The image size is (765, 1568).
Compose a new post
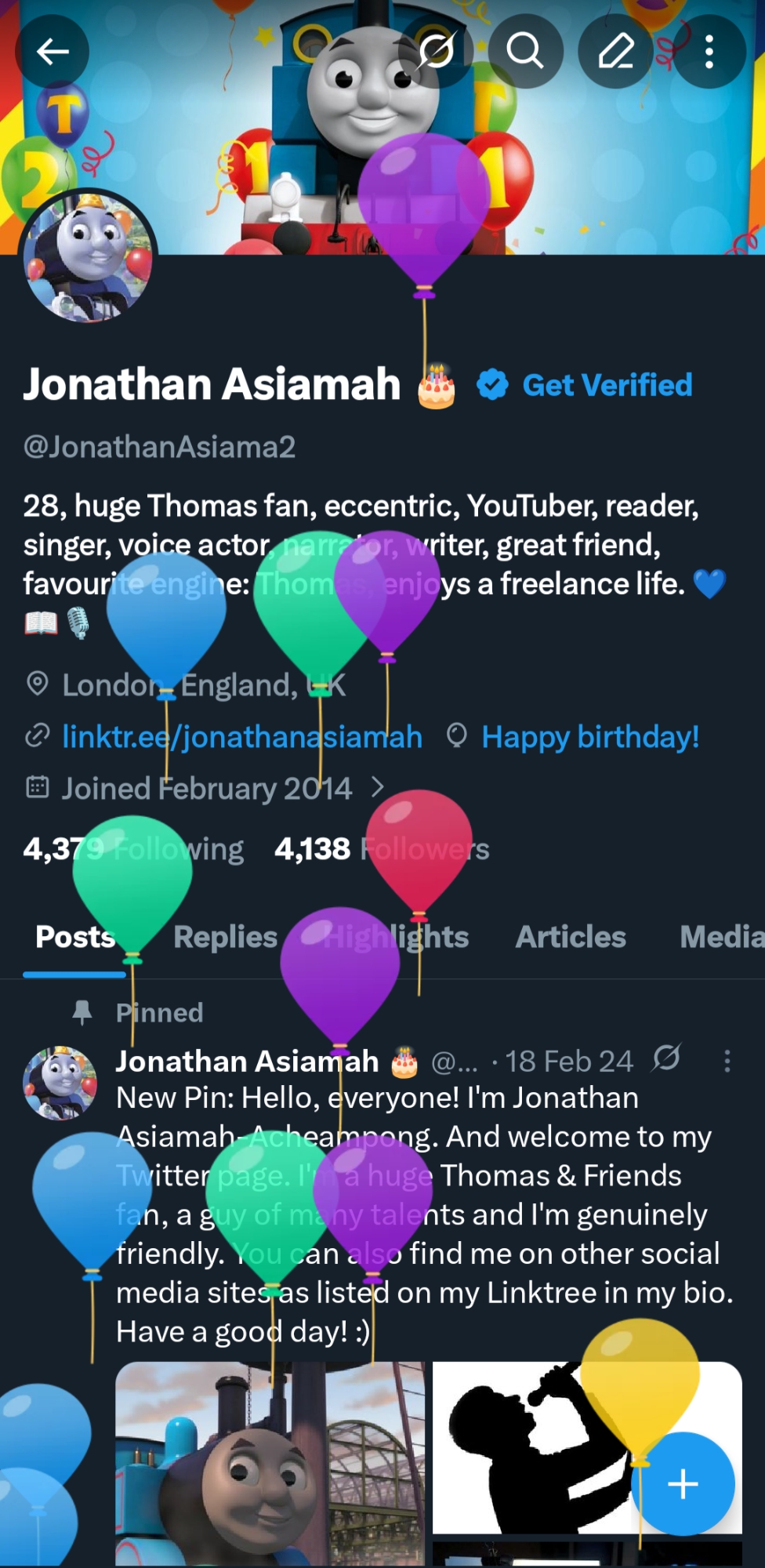[x=683, y=1483]
